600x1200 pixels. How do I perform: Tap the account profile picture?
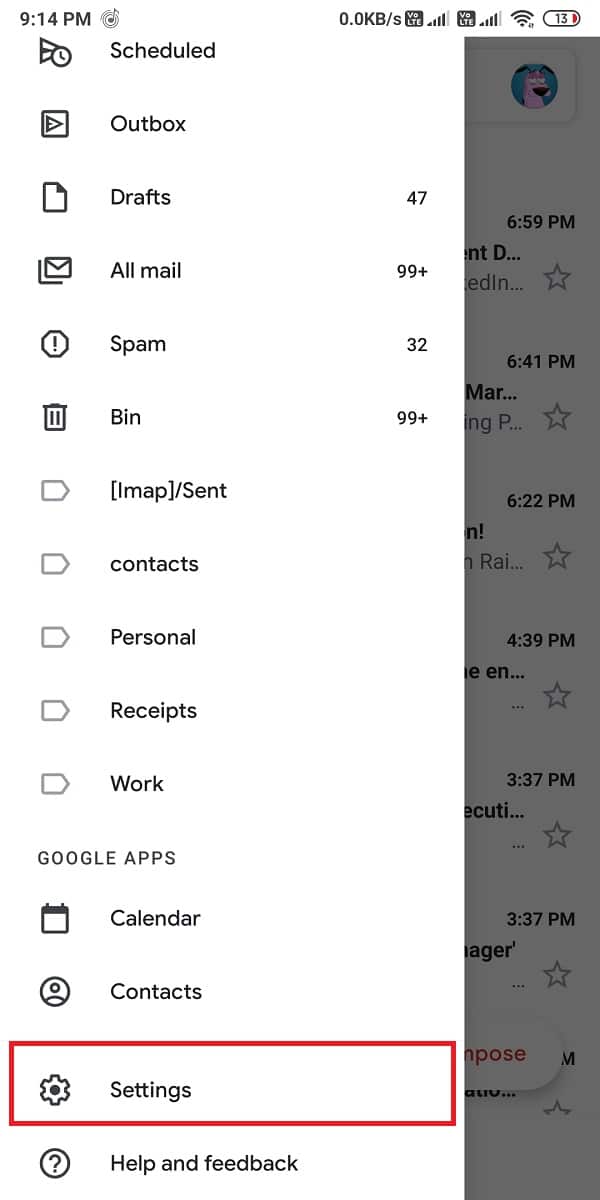click(x=534, y=86)
